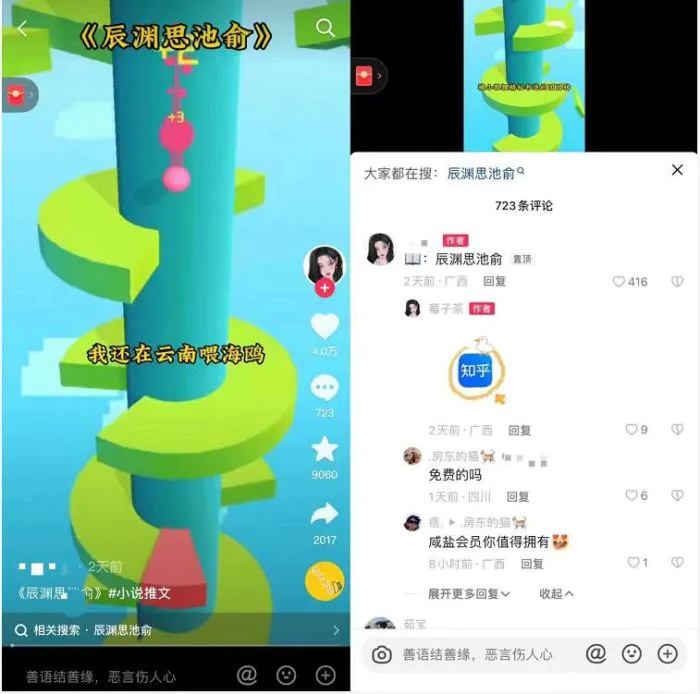This screenshot has height=694, width=700.
Task: Expand more replies with 展开更多回复
Action: click(469, 593)
